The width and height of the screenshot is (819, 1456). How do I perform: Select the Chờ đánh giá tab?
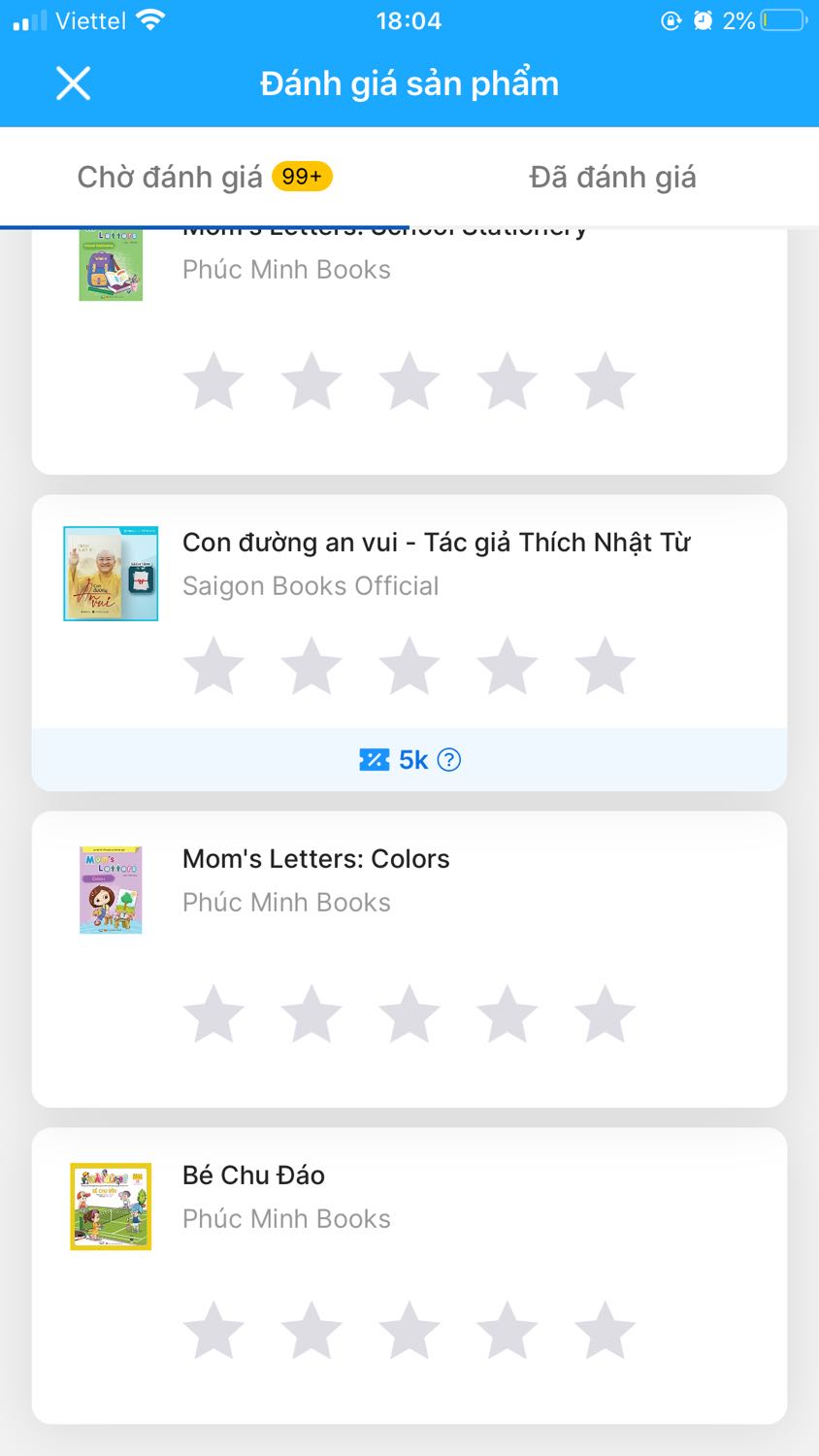(204, 178)
